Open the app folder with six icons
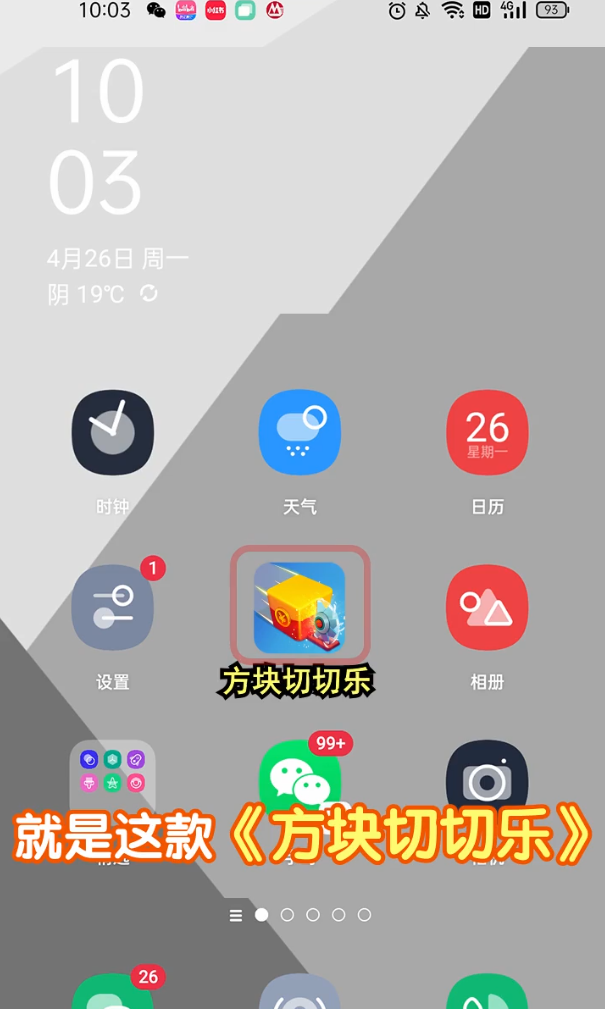Viewport: 605px width, 1009px height. click(x=112, y=780)
